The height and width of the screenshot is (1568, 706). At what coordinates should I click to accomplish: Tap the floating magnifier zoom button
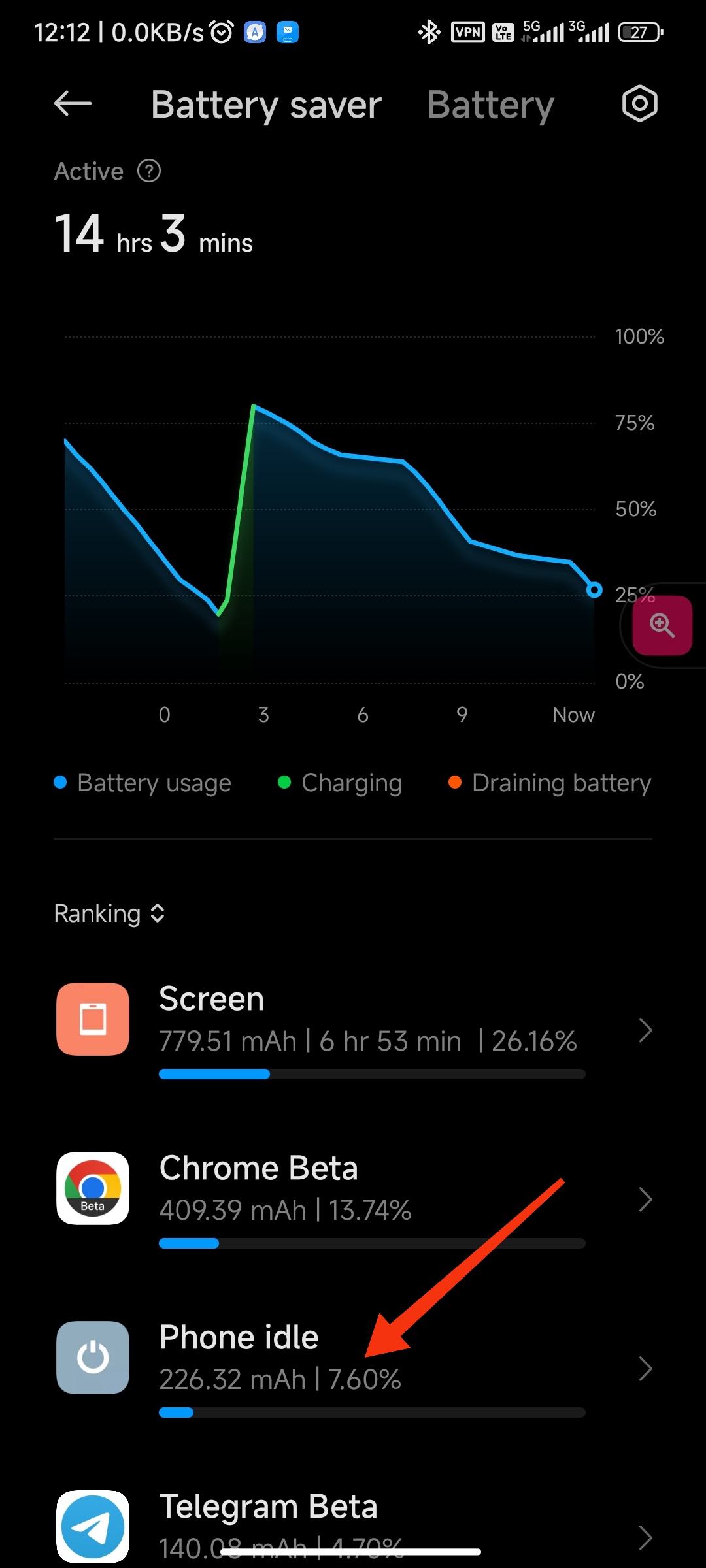(x=662, y=625)
